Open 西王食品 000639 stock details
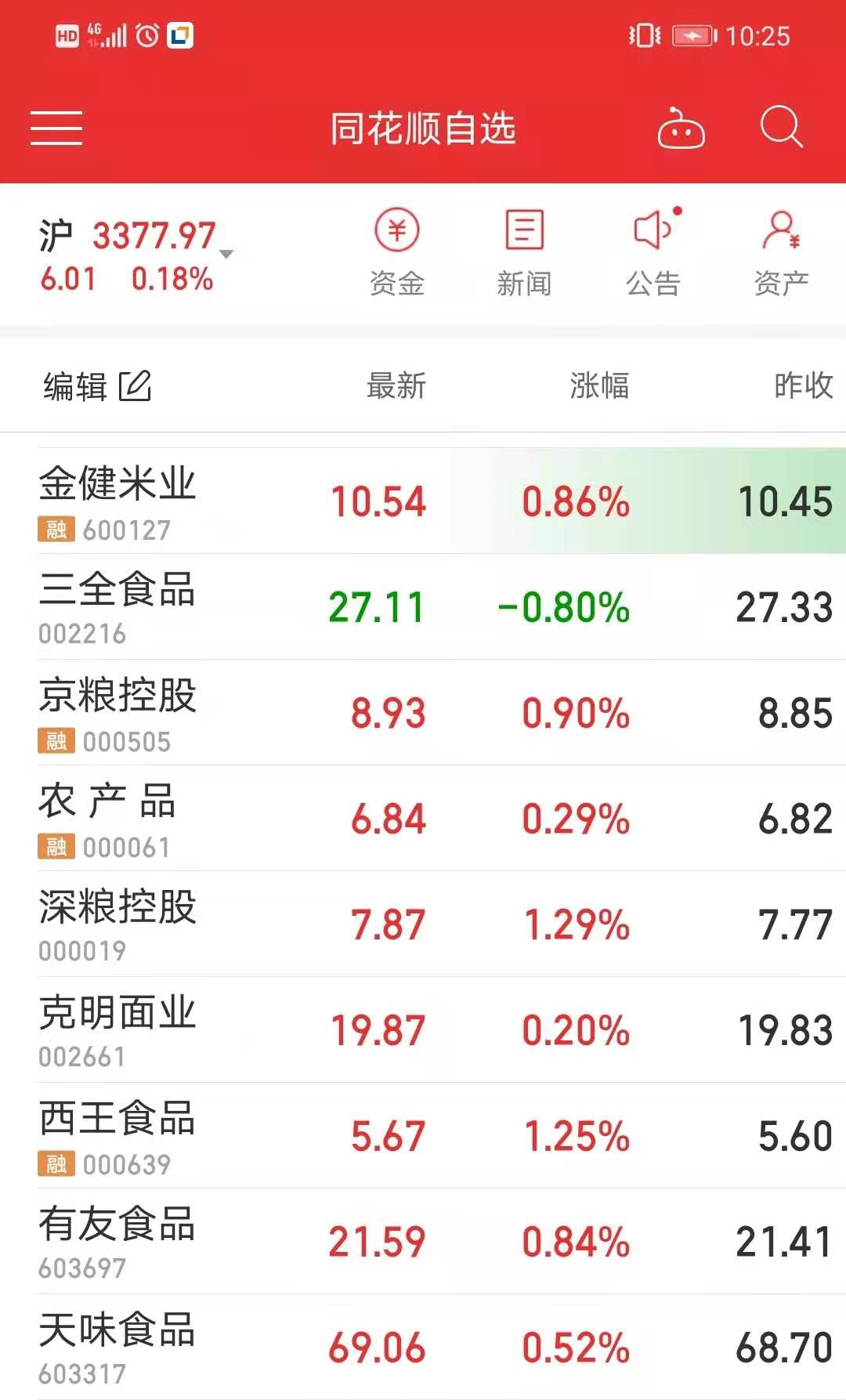This screenshot has width=846, height=1400. 423,1136
